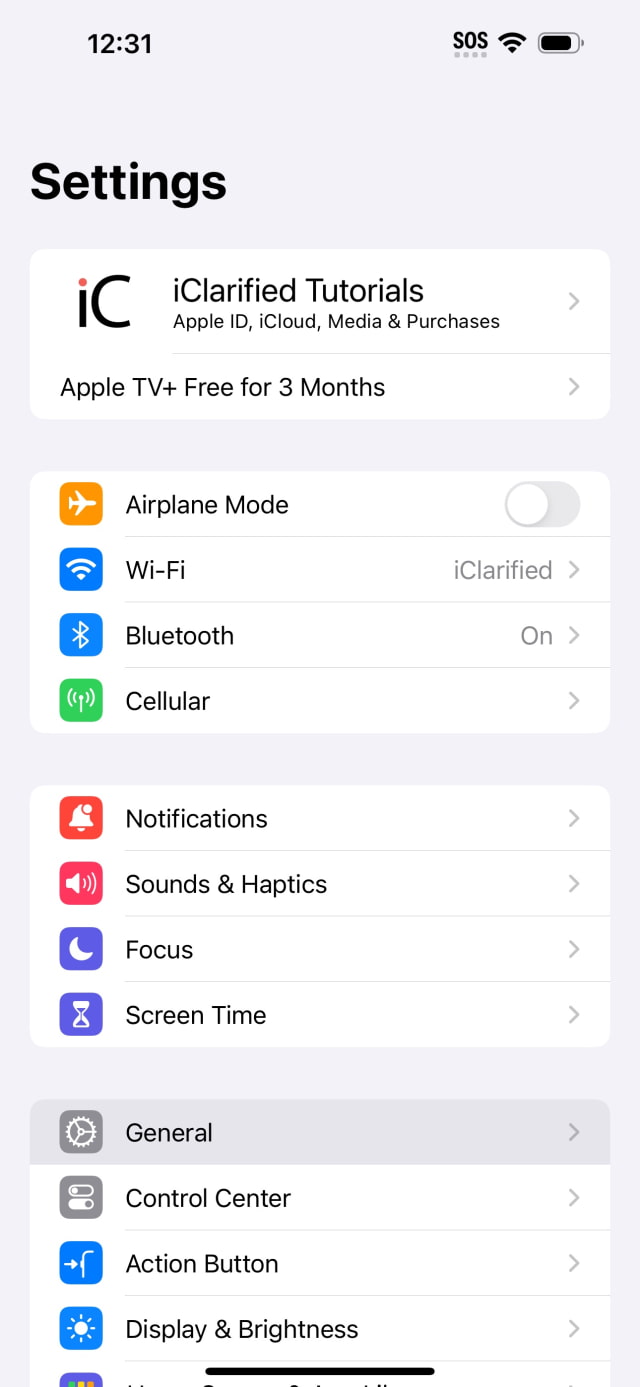Open the Apple TV+ Free for 3 Months offer
Screen dimensions: 640x1387
pos(319,387)
